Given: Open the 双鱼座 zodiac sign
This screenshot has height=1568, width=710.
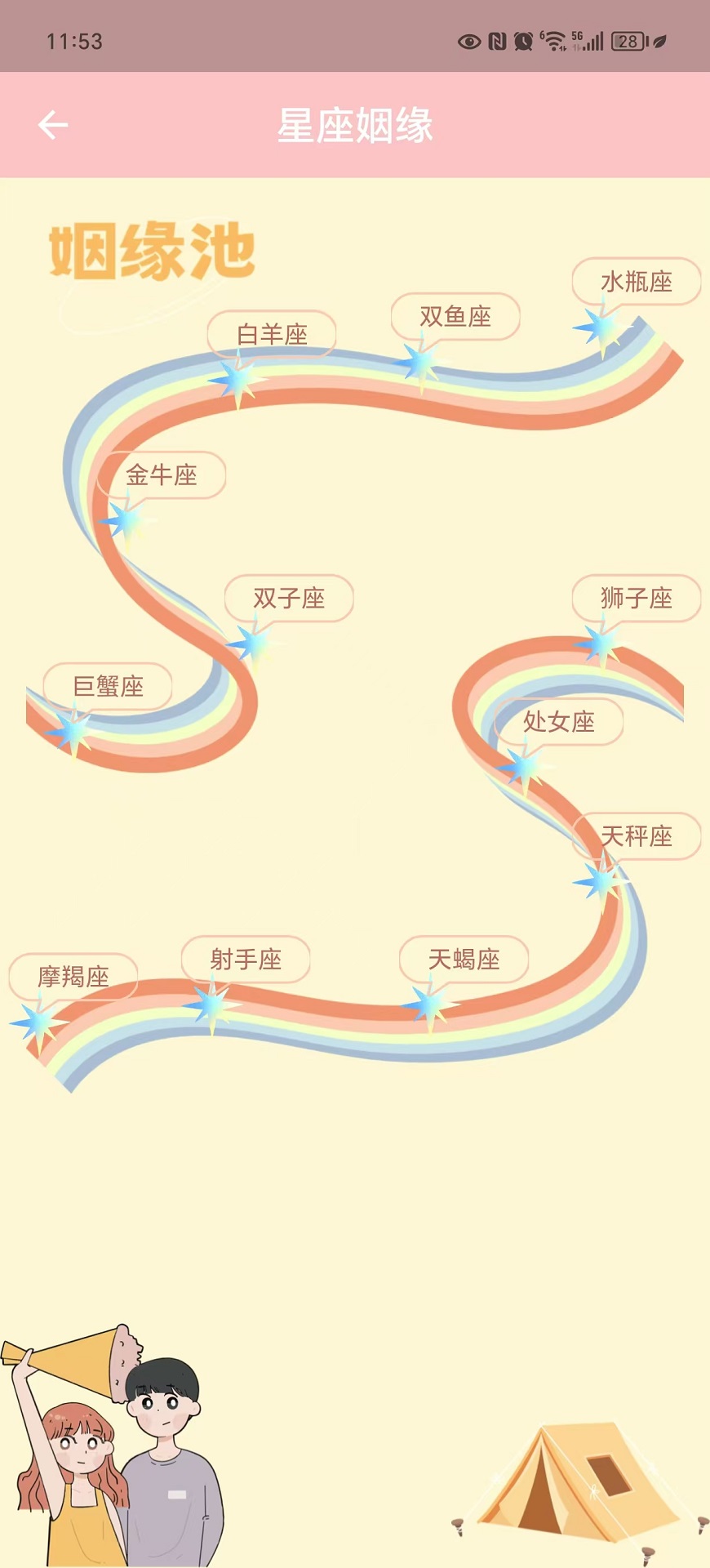Looking at the screenshot, I should [x=455, y=317].
